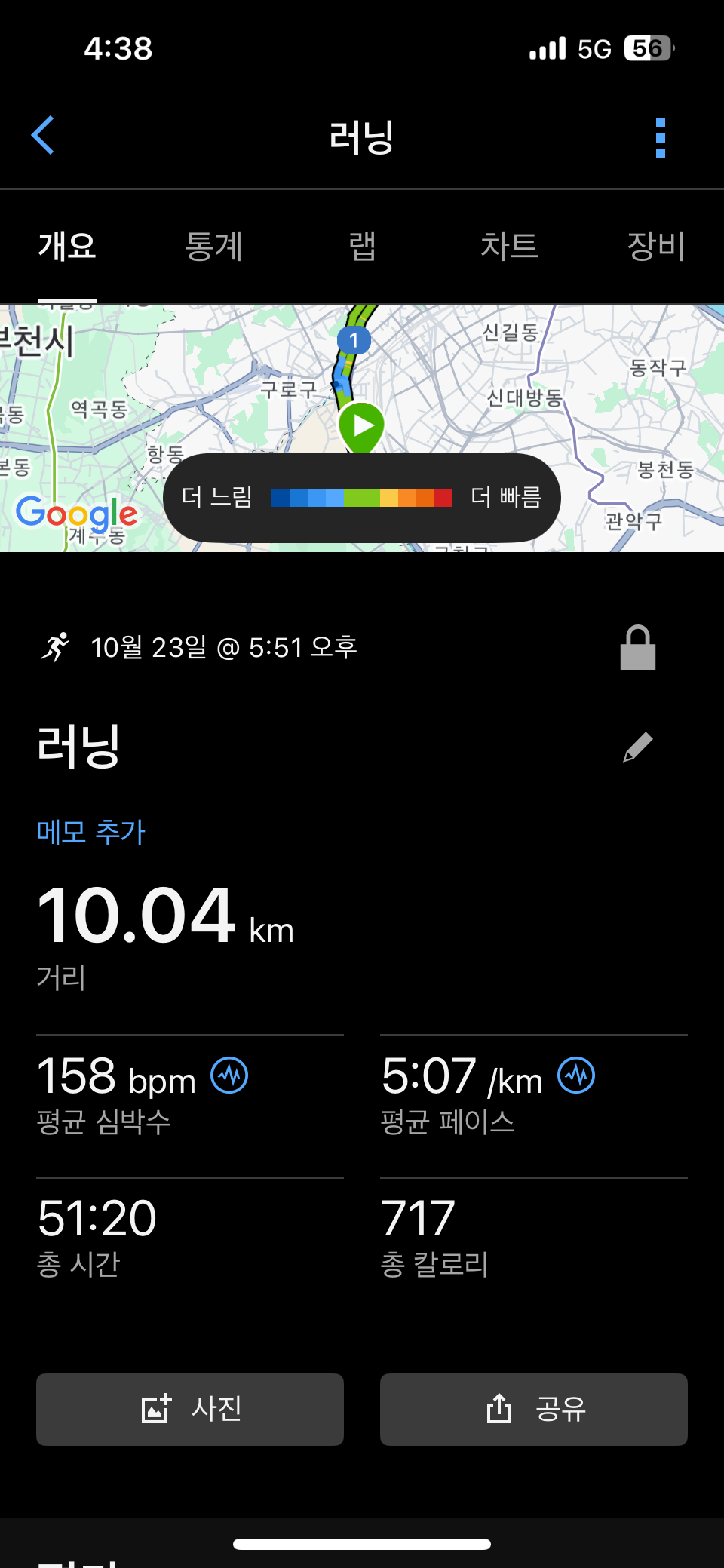Select the blue mile marker 1 on the route

pos(354,341)
